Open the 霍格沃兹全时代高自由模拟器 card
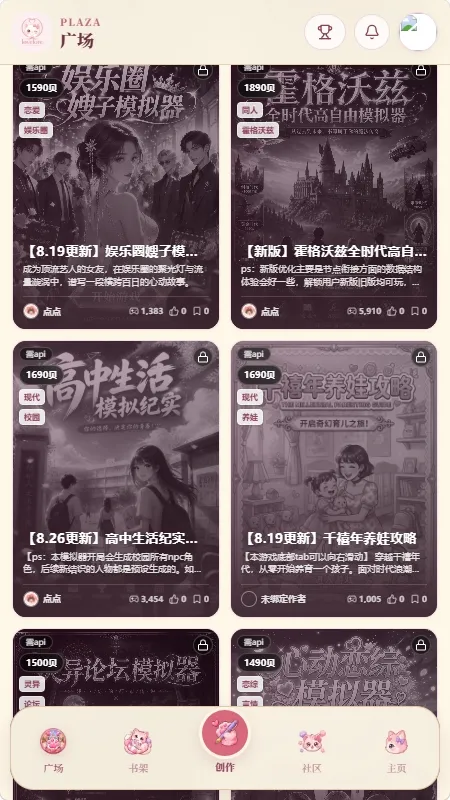Image resolution: width=450 pixels, height=800 pixels. click(334, 196)
